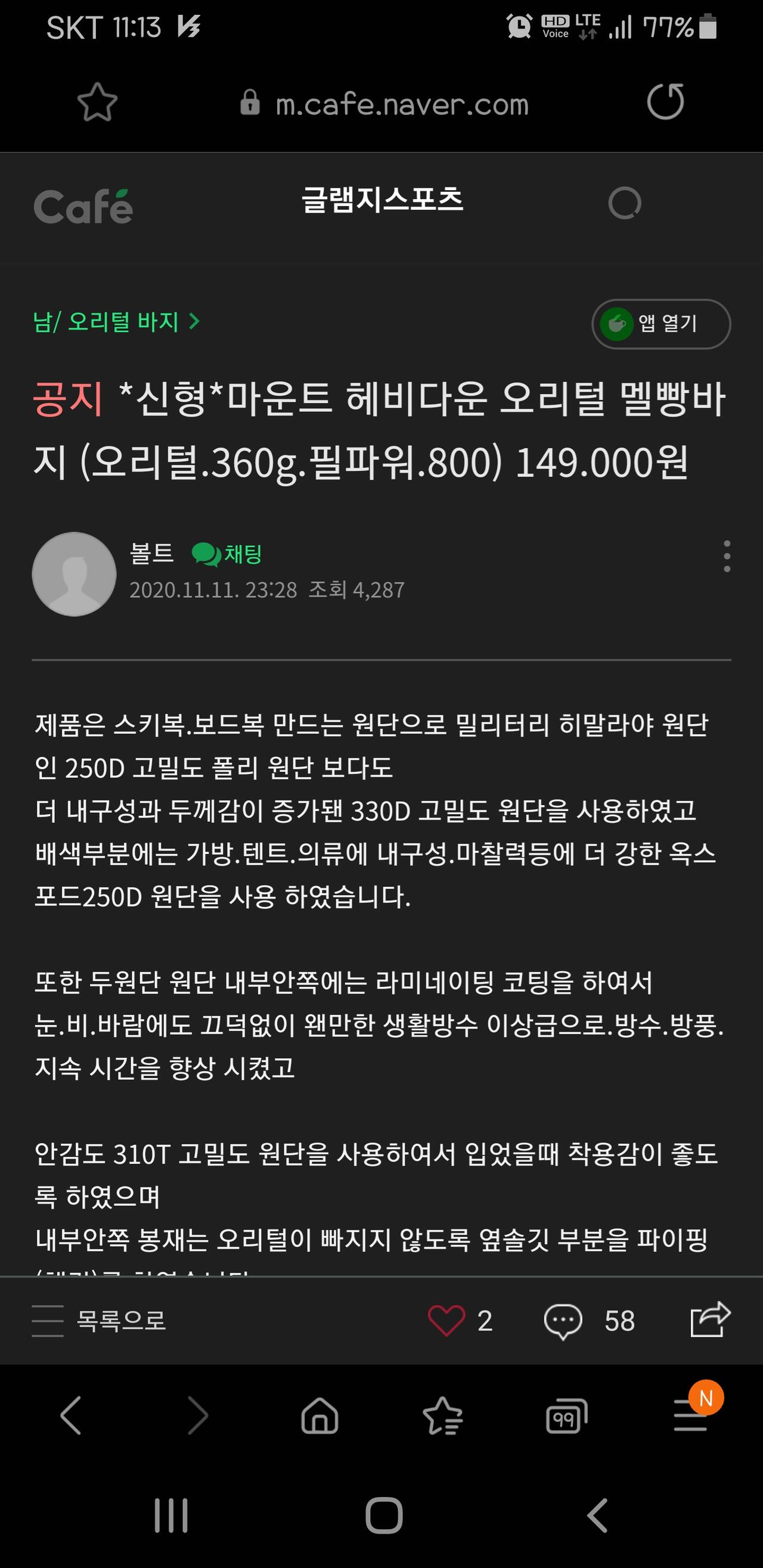
Task: View the open browser tabs
Action: (566, 1417)
